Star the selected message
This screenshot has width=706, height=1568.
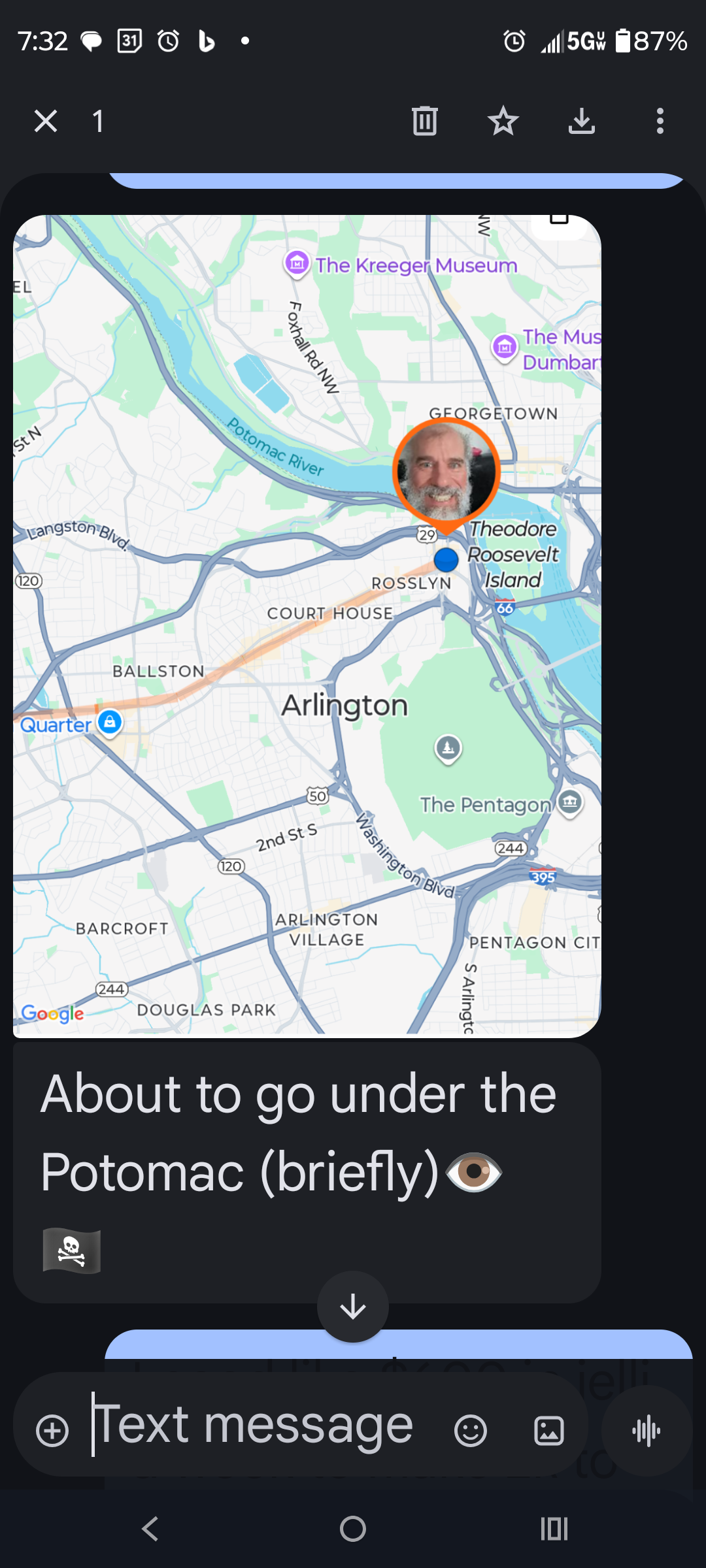[x=503, y=122]
